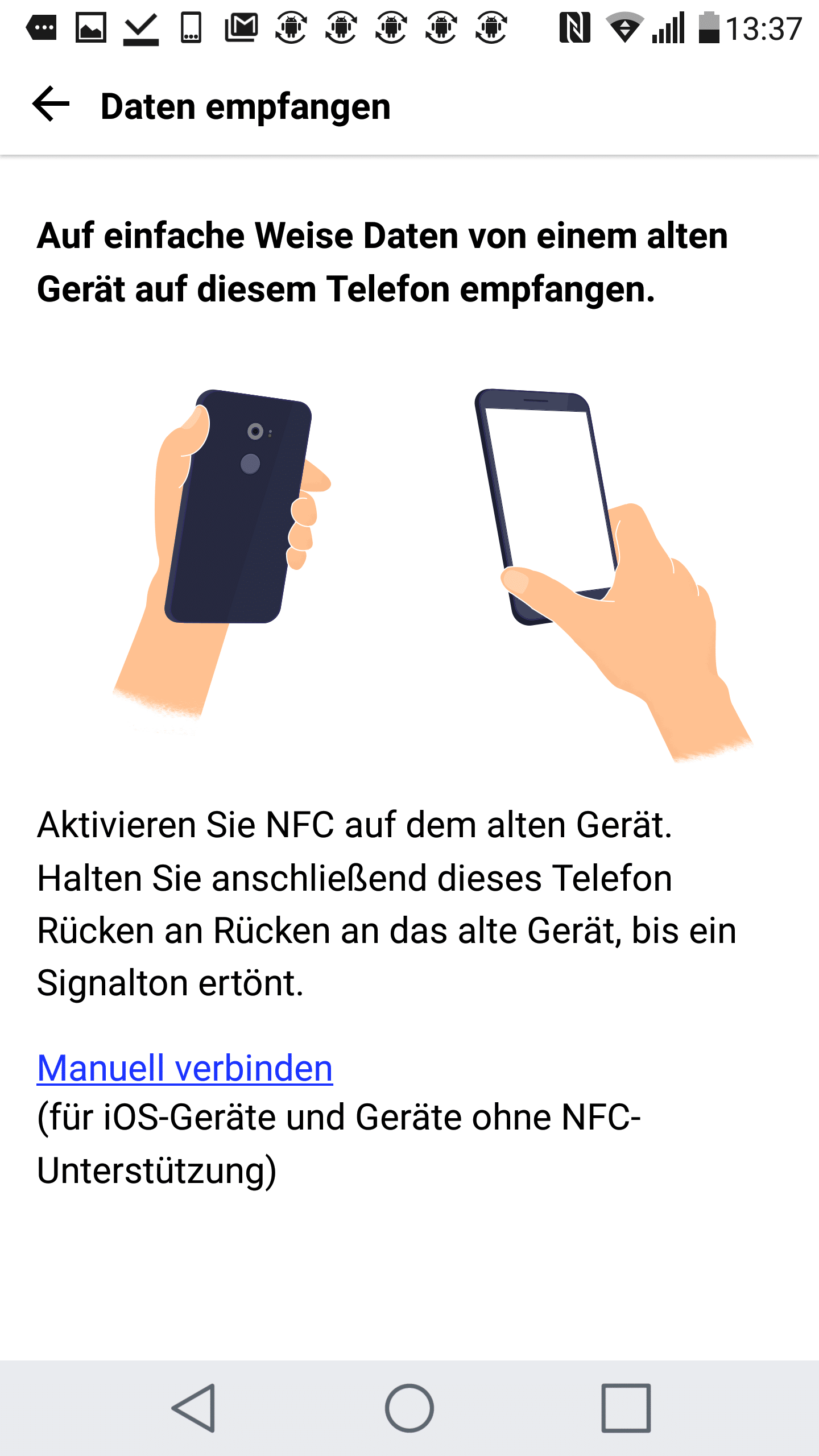The width and height of the screenshot is (819, 1456).
Task: Go to the home screen
Action: [409, 1408]
